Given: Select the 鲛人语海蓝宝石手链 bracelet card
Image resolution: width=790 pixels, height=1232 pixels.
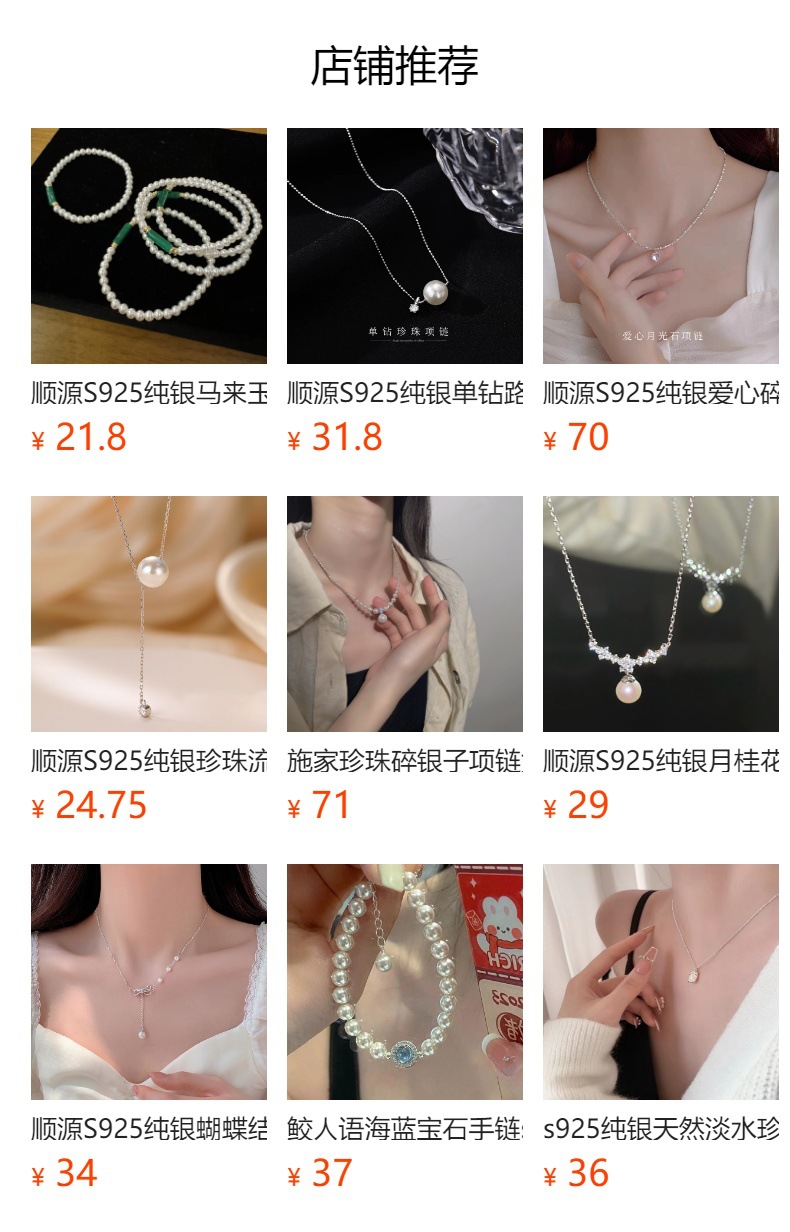Looking at the screenshot, I should pos(405,982).
